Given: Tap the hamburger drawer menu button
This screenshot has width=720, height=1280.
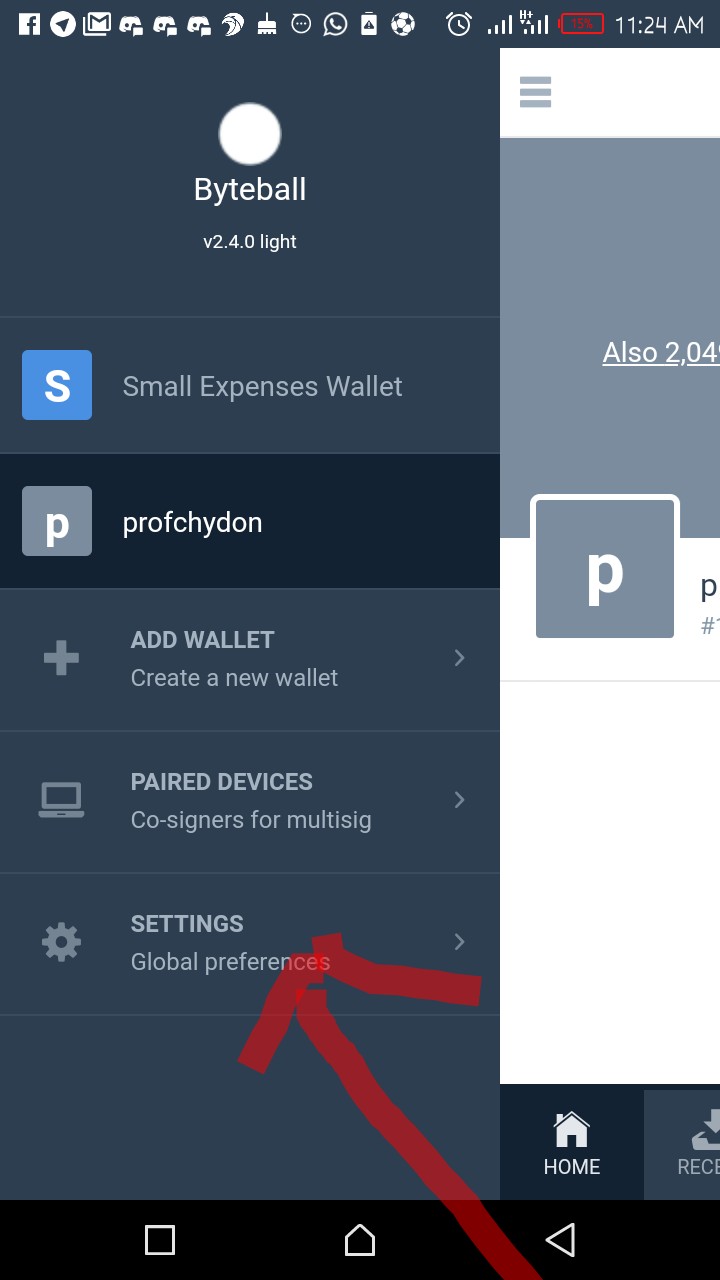Looking at the screenshot, I should [536, 92].
